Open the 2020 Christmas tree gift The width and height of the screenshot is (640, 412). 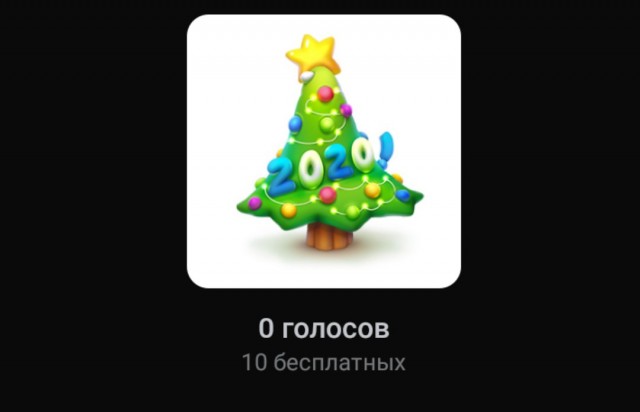323,152
